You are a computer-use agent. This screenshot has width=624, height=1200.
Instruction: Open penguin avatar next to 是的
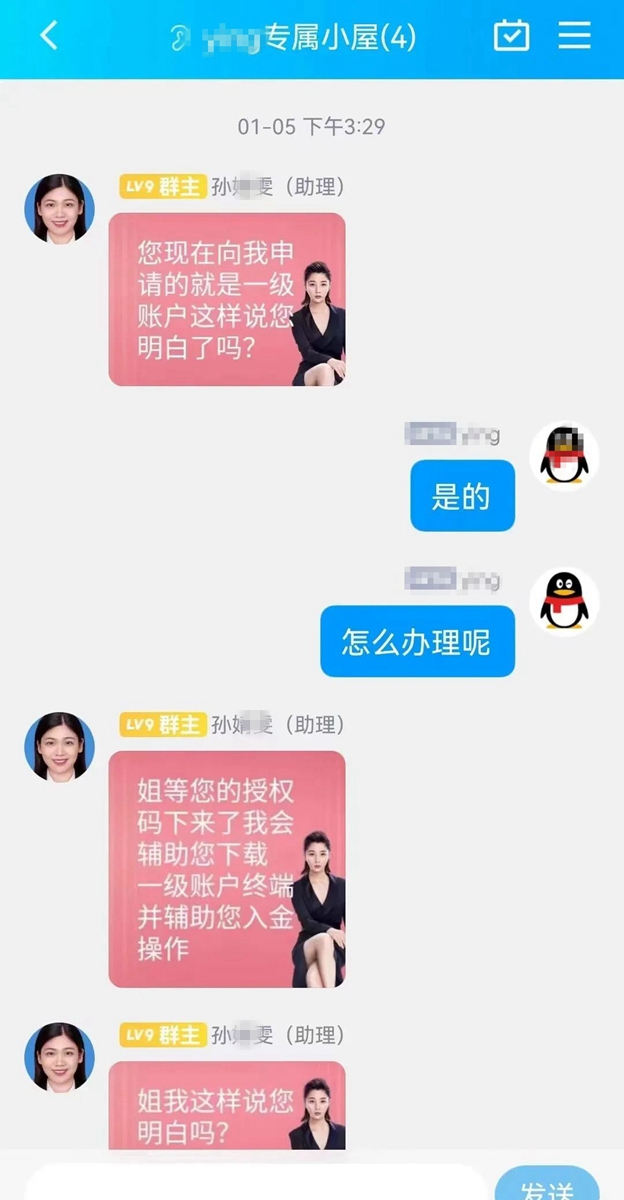click(564, 457)
